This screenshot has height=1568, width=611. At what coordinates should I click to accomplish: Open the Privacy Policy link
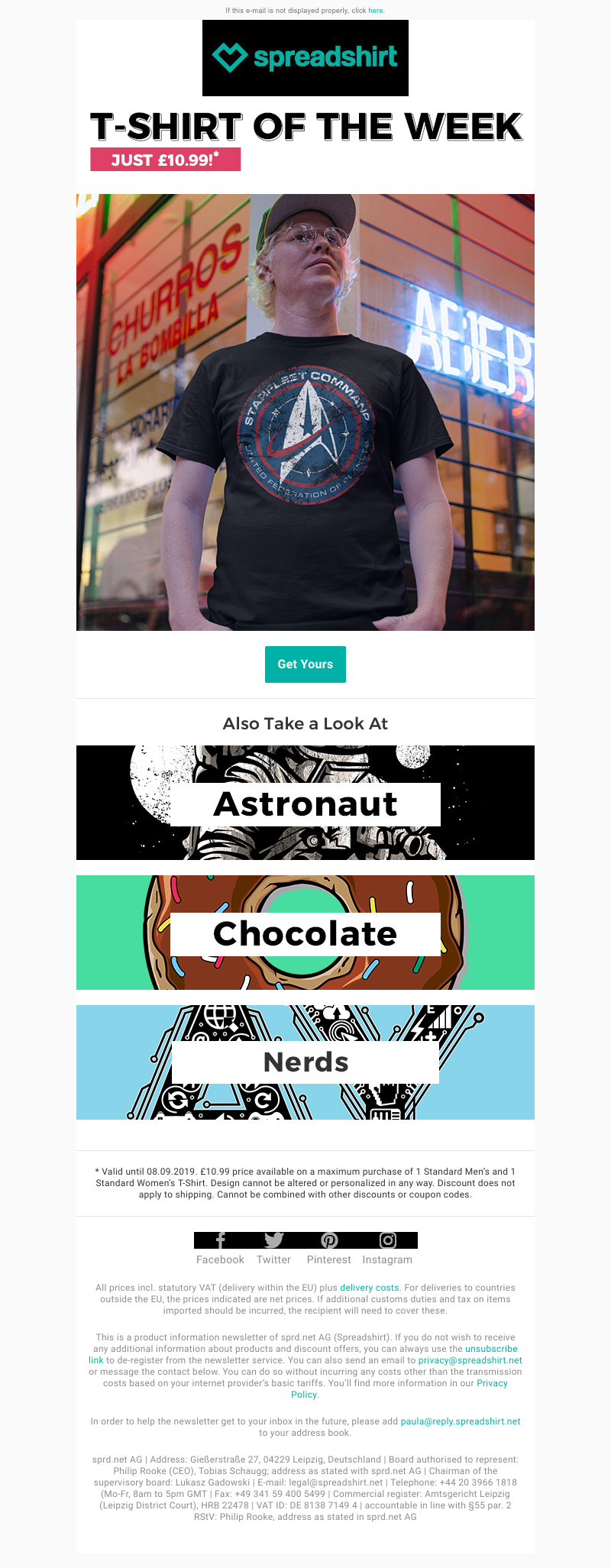tap(492, 1383)
